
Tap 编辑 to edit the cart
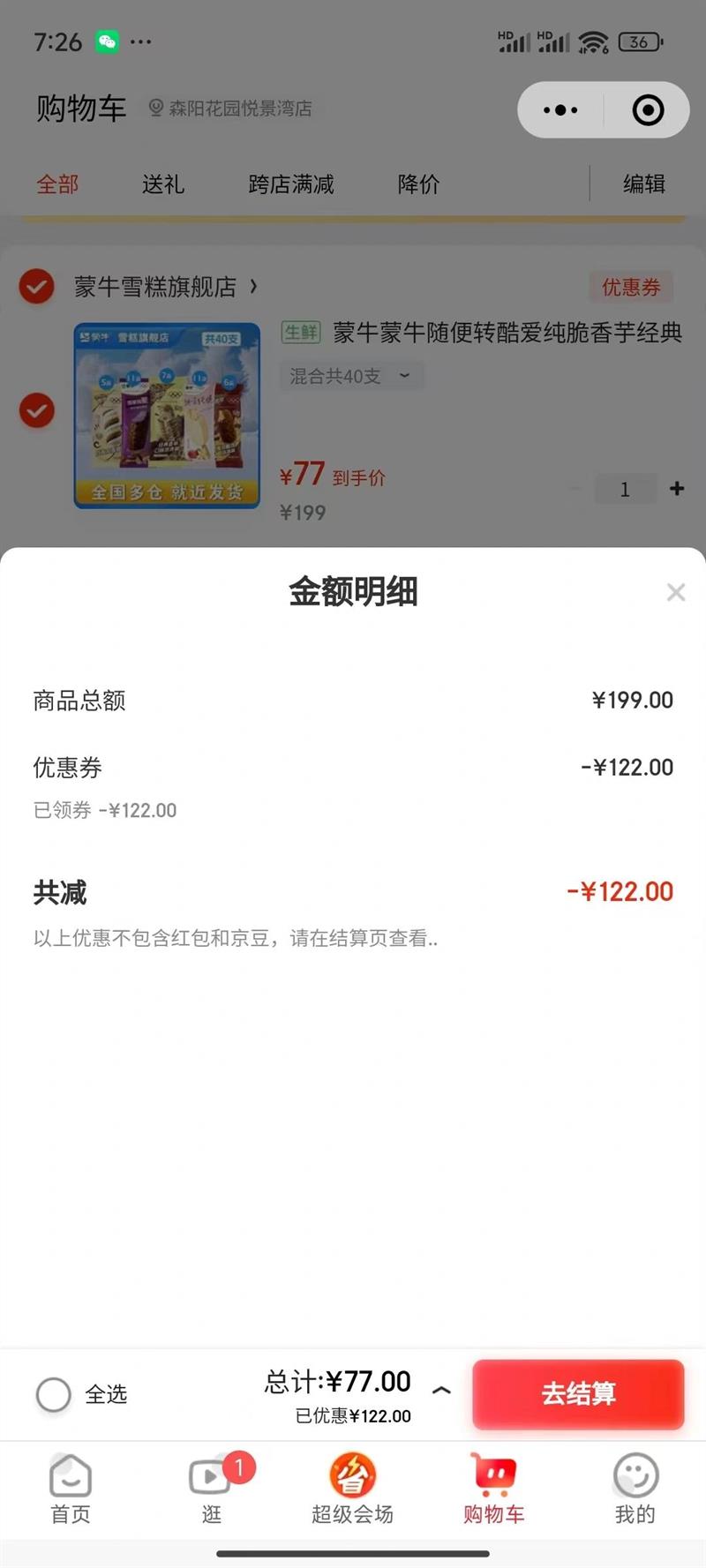click(644, 184)
